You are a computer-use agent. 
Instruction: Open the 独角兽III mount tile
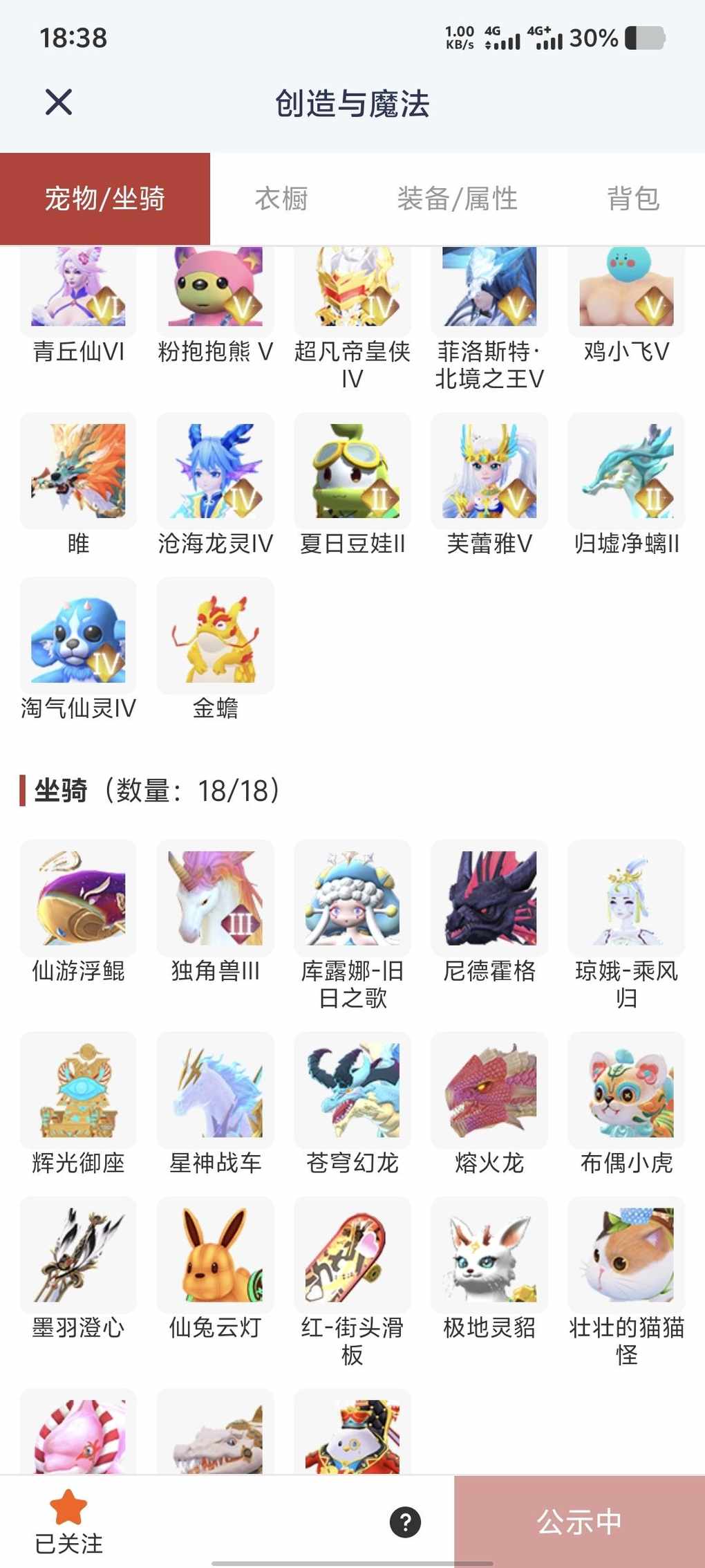pyautogui.click(x=216, y=898)
